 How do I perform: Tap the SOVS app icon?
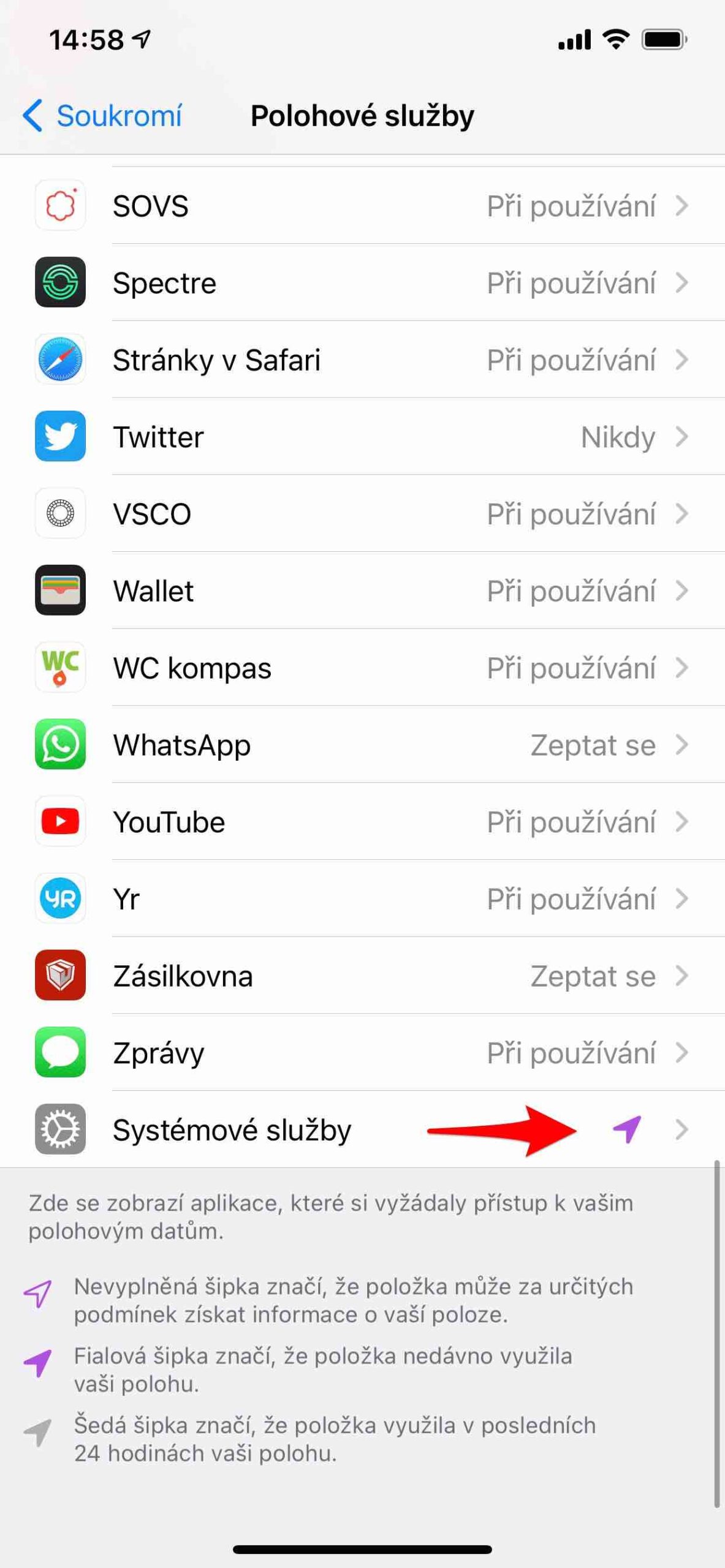pos(60,205)
